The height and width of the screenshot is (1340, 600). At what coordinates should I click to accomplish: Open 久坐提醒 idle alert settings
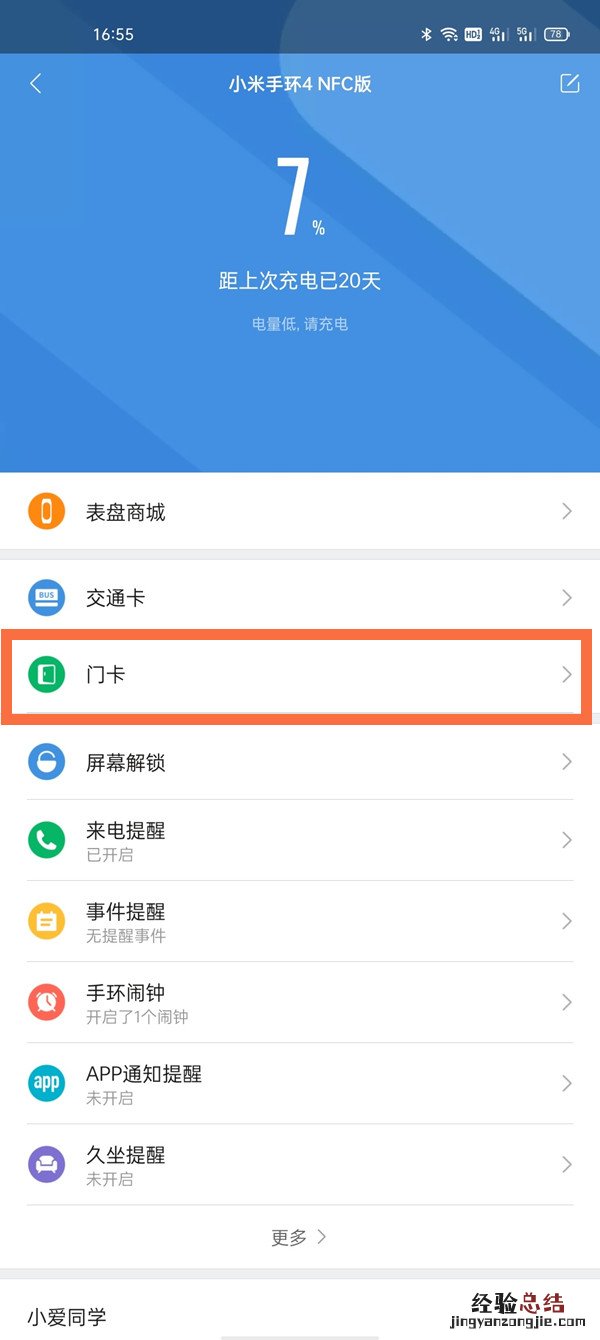[300, 1164]
